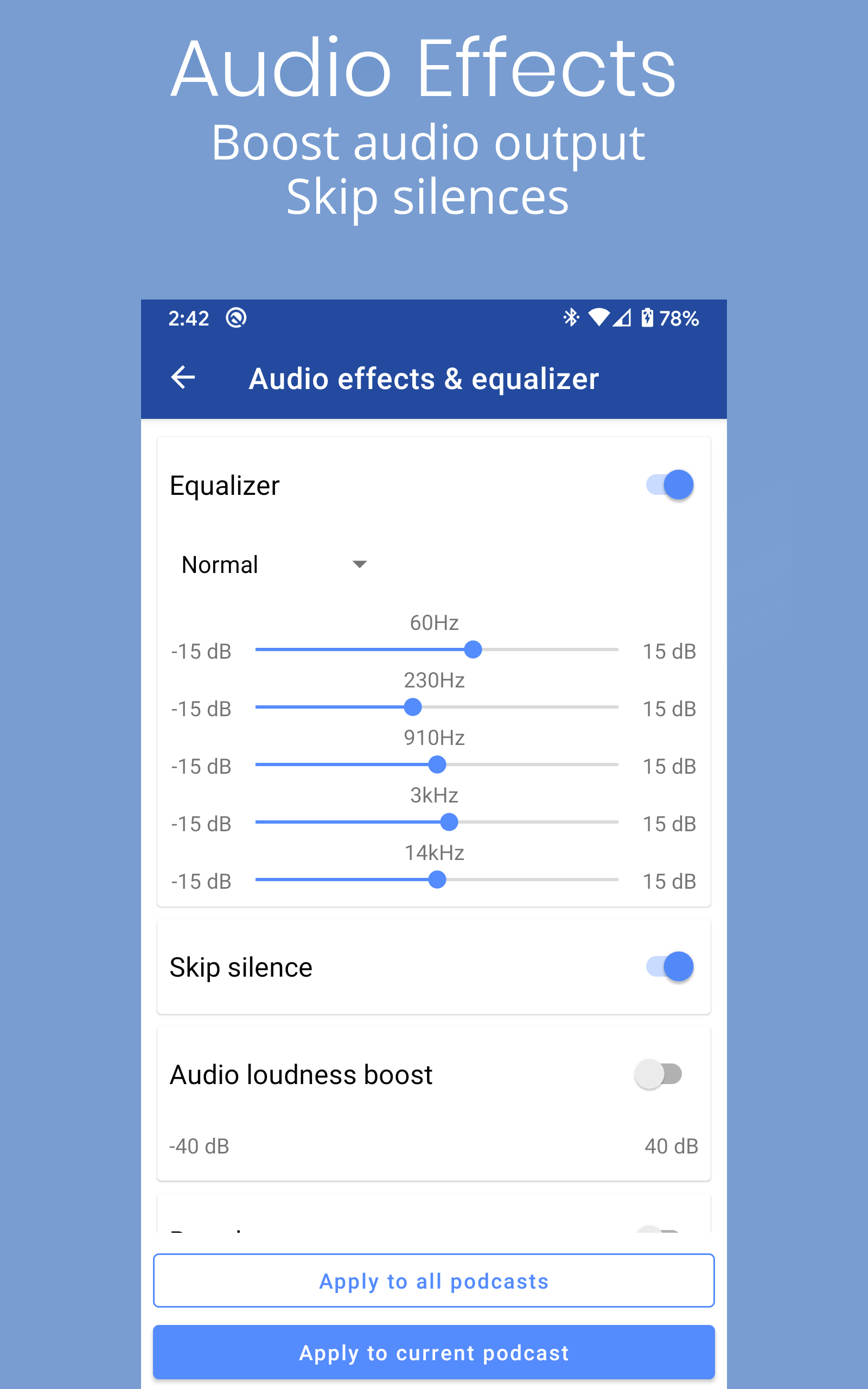The height and width of the screenshot is (1389, 868).
Task: Click the Bluetooth icon in the status bar
Action: 571,317
